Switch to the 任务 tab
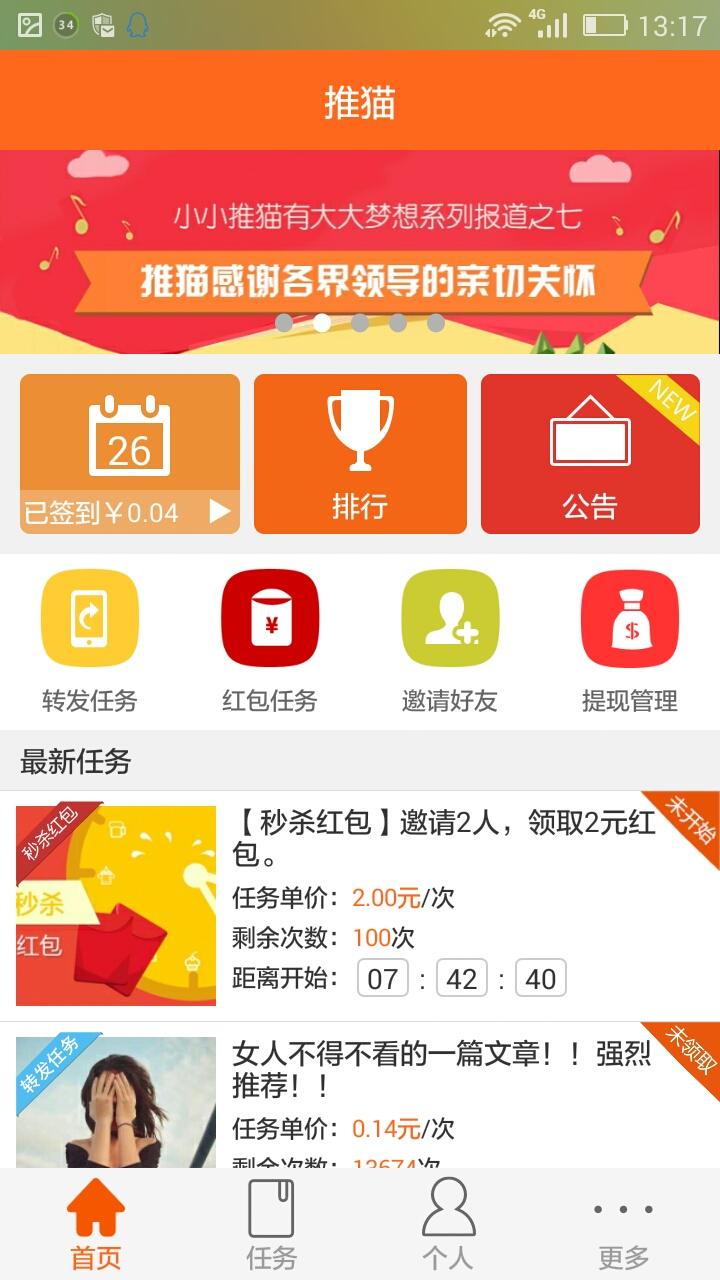The image size is (720, 1280). coord(271,1224)
